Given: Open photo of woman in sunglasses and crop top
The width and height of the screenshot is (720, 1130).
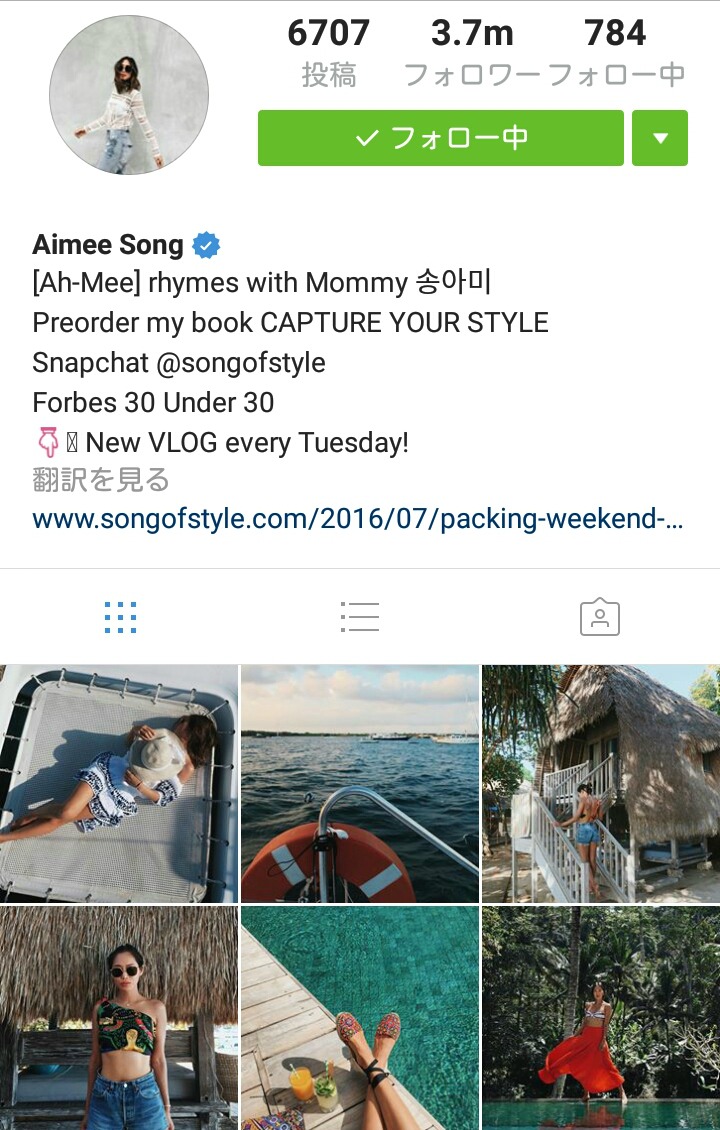Looking at the screenshot, I should 119,1018.
